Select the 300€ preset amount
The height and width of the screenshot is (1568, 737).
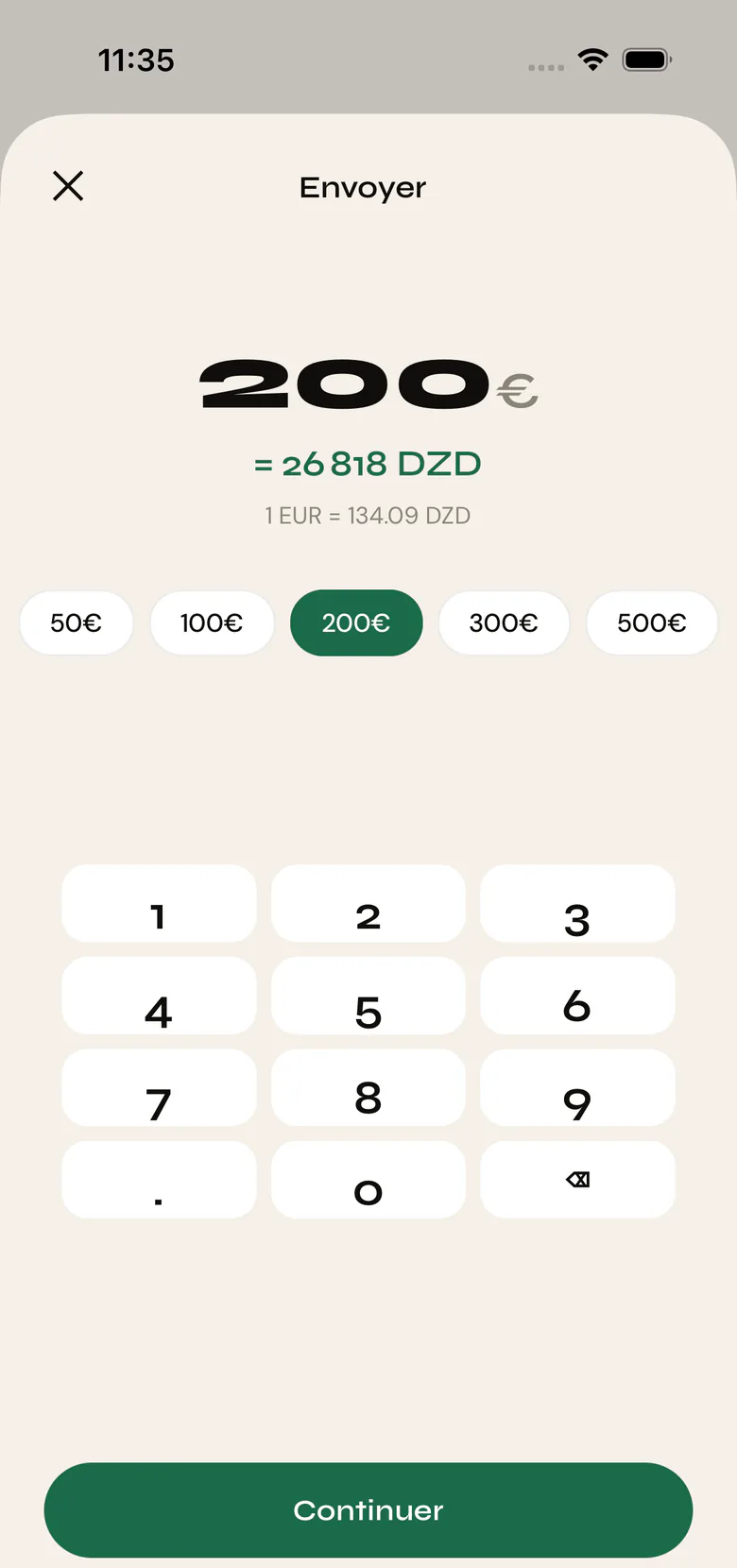(x=504, y=622)
